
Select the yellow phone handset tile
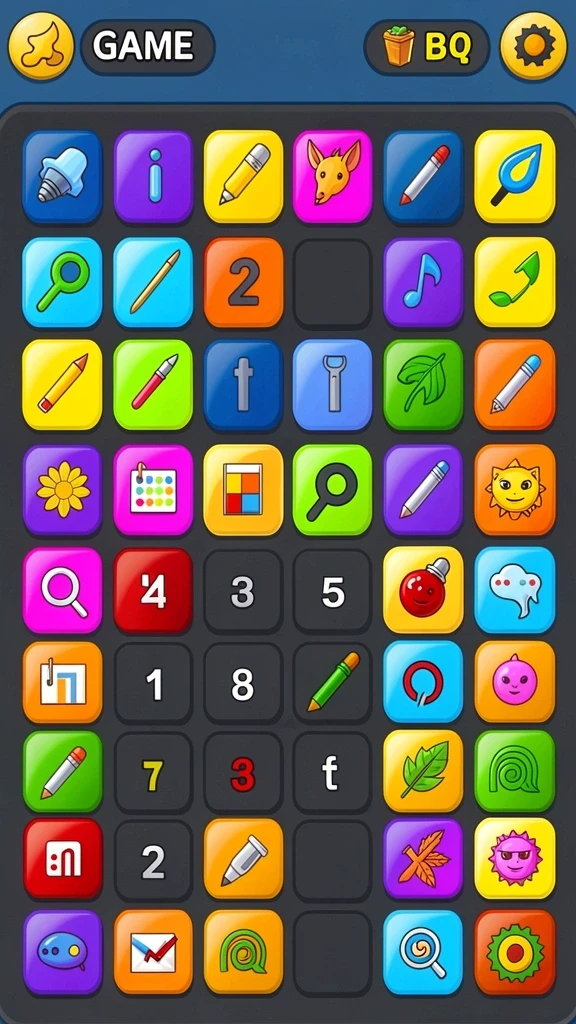(x=515, y=282)
